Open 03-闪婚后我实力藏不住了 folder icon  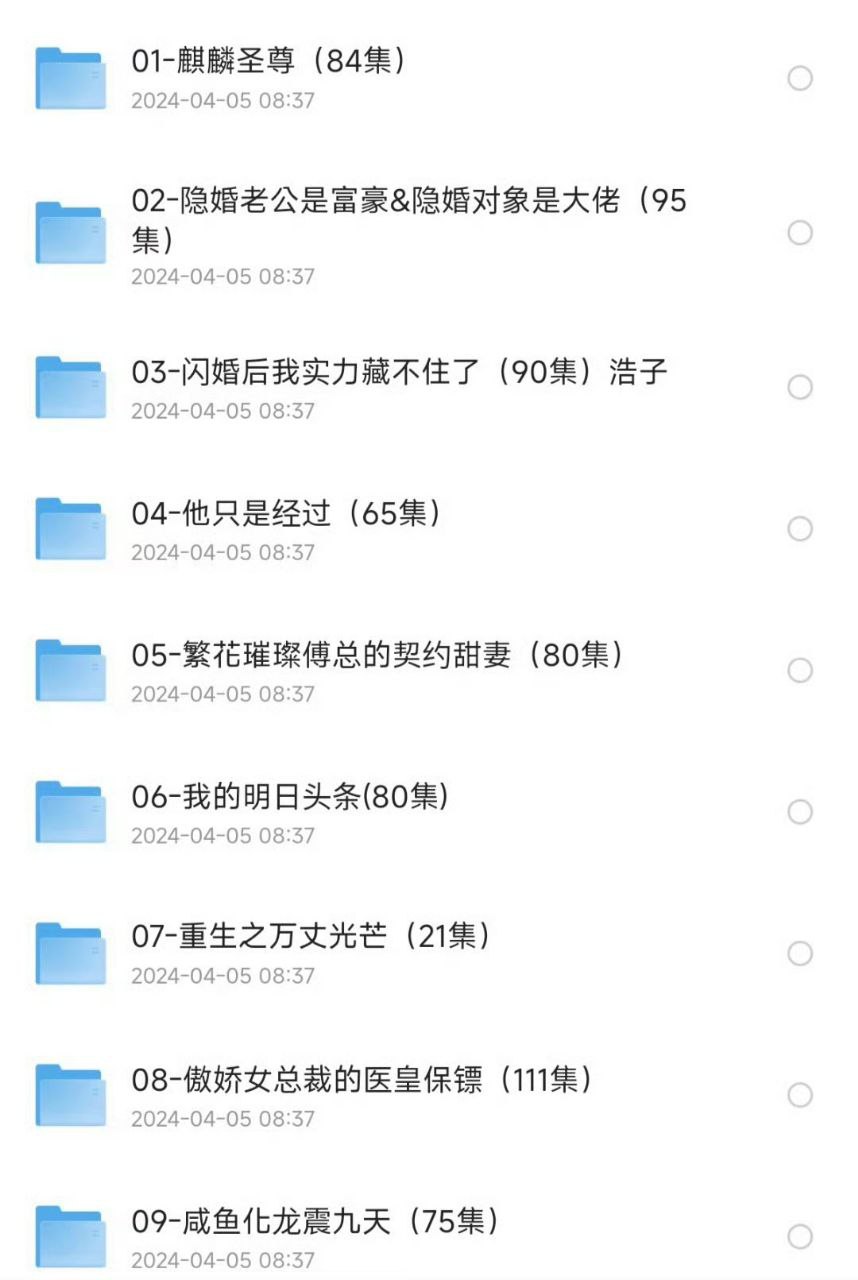[x=69, y=388]
